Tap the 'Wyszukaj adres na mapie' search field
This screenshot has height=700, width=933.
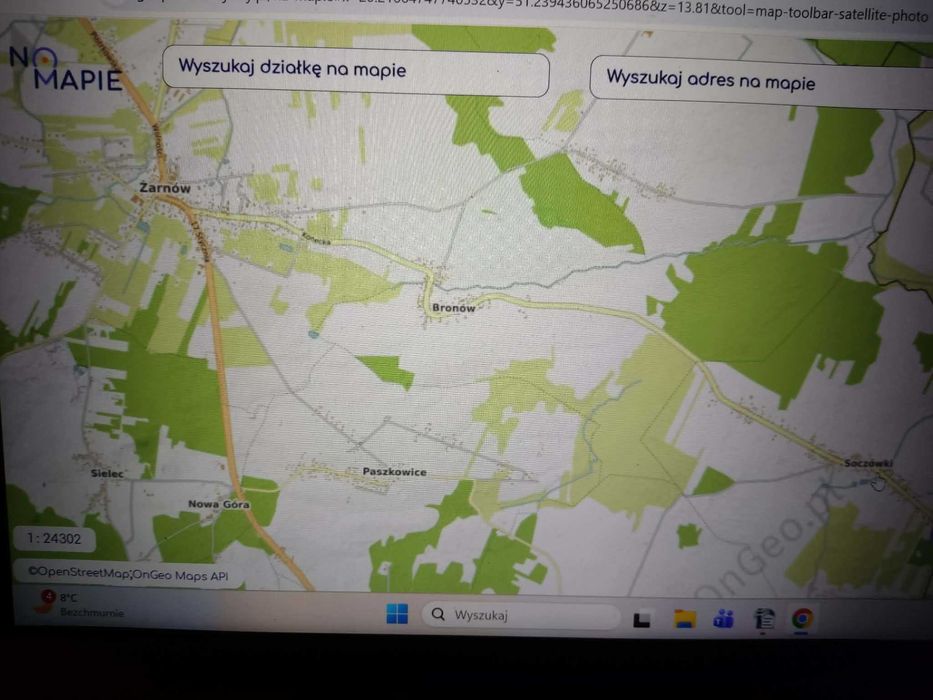pos(760,80)
